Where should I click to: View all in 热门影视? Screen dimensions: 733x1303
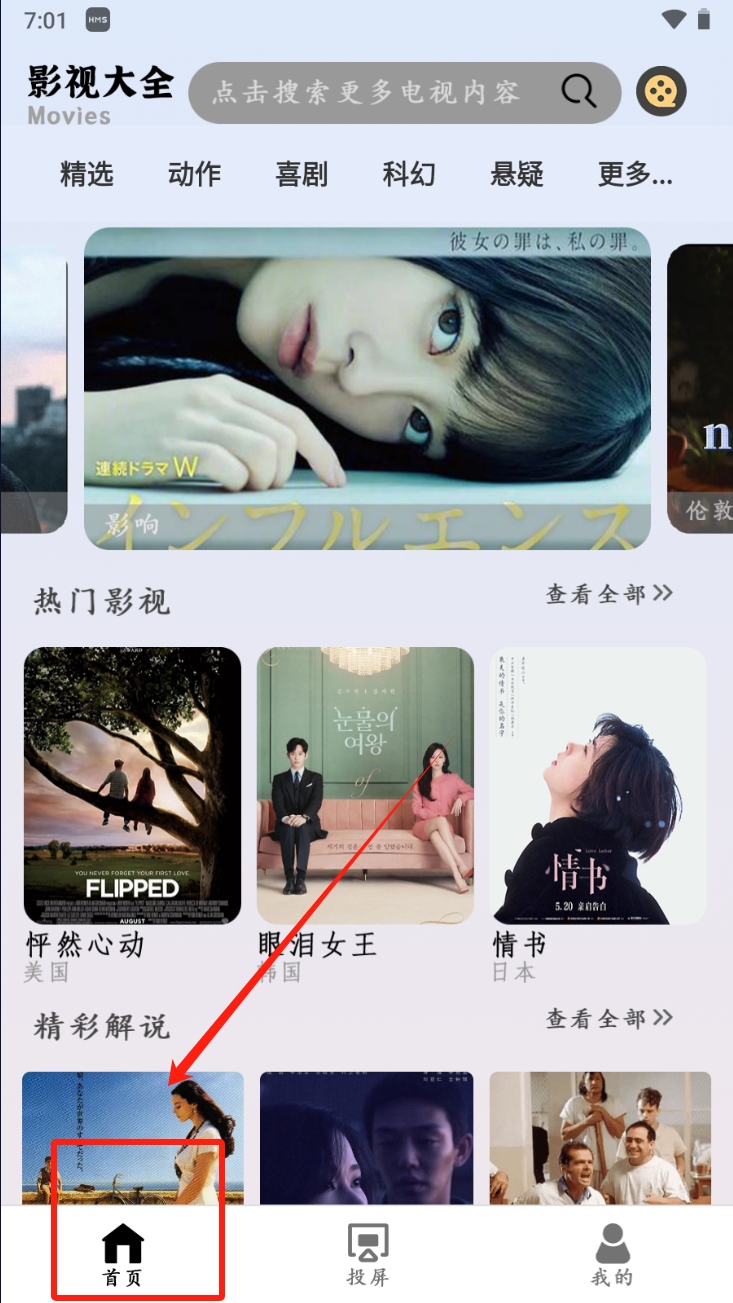click(609, 594)
